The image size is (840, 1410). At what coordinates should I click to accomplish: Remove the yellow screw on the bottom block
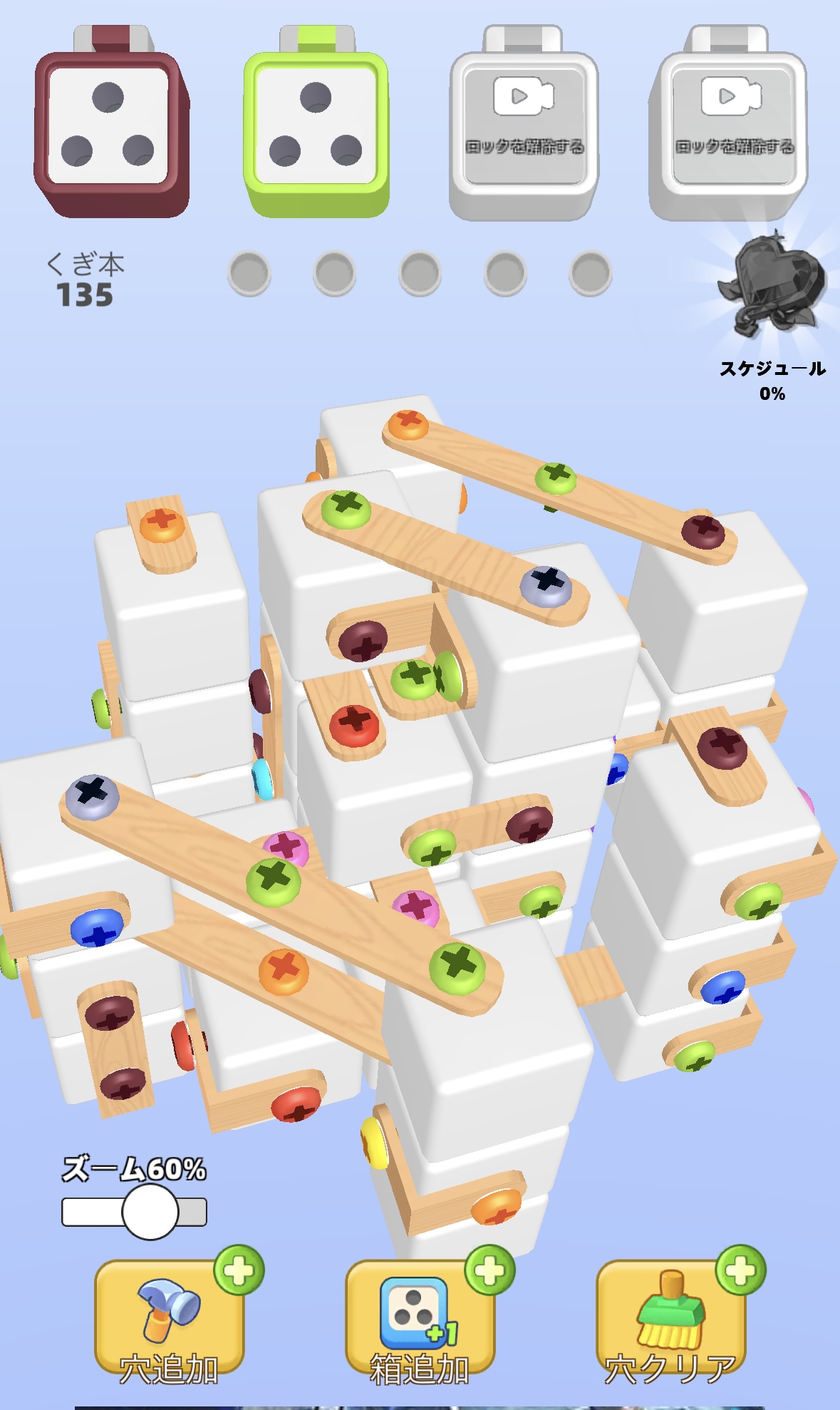tap(372, 1143)
